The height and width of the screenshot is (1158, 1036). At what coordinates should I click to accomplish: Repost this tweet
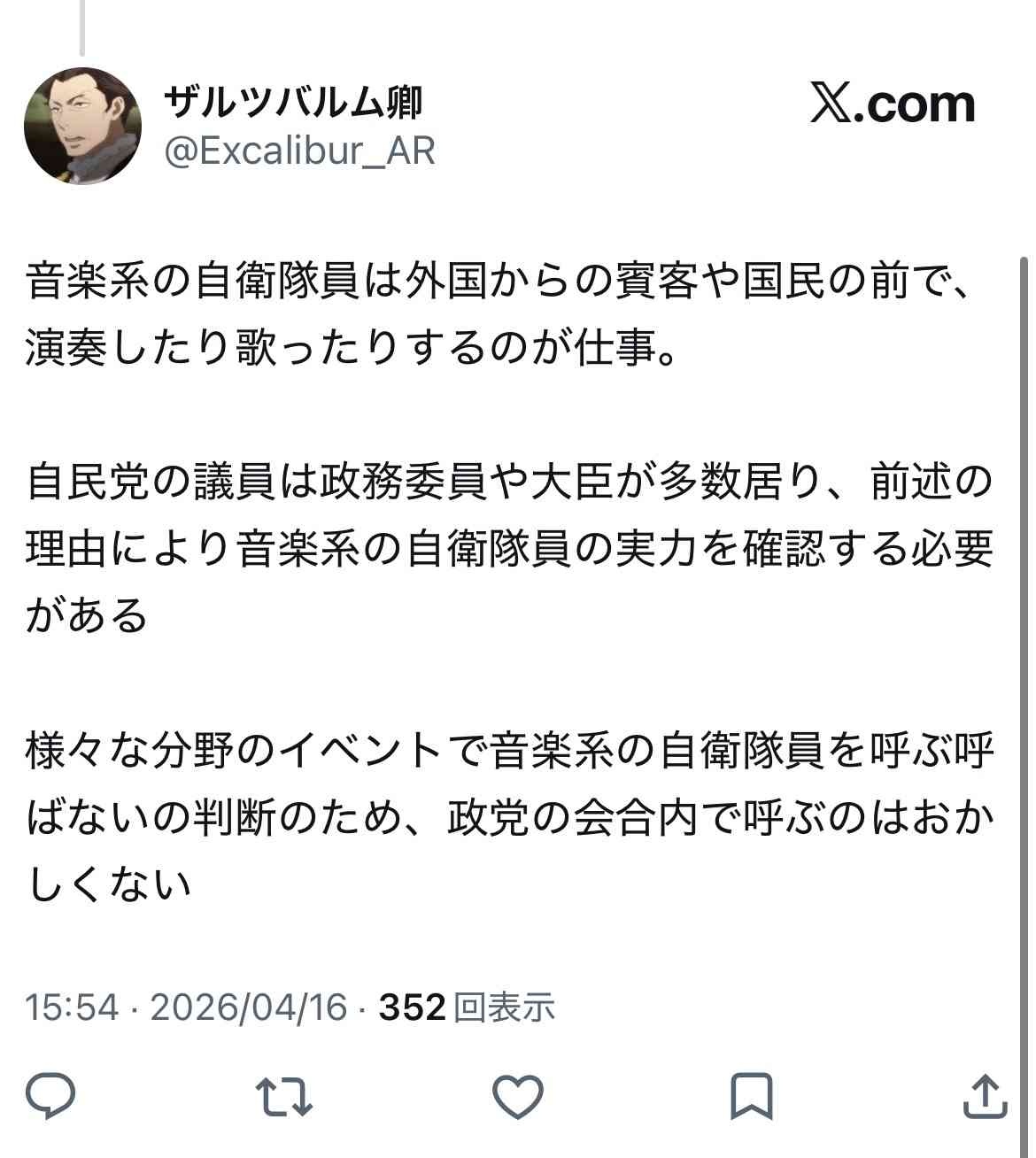pos(283,1096)
